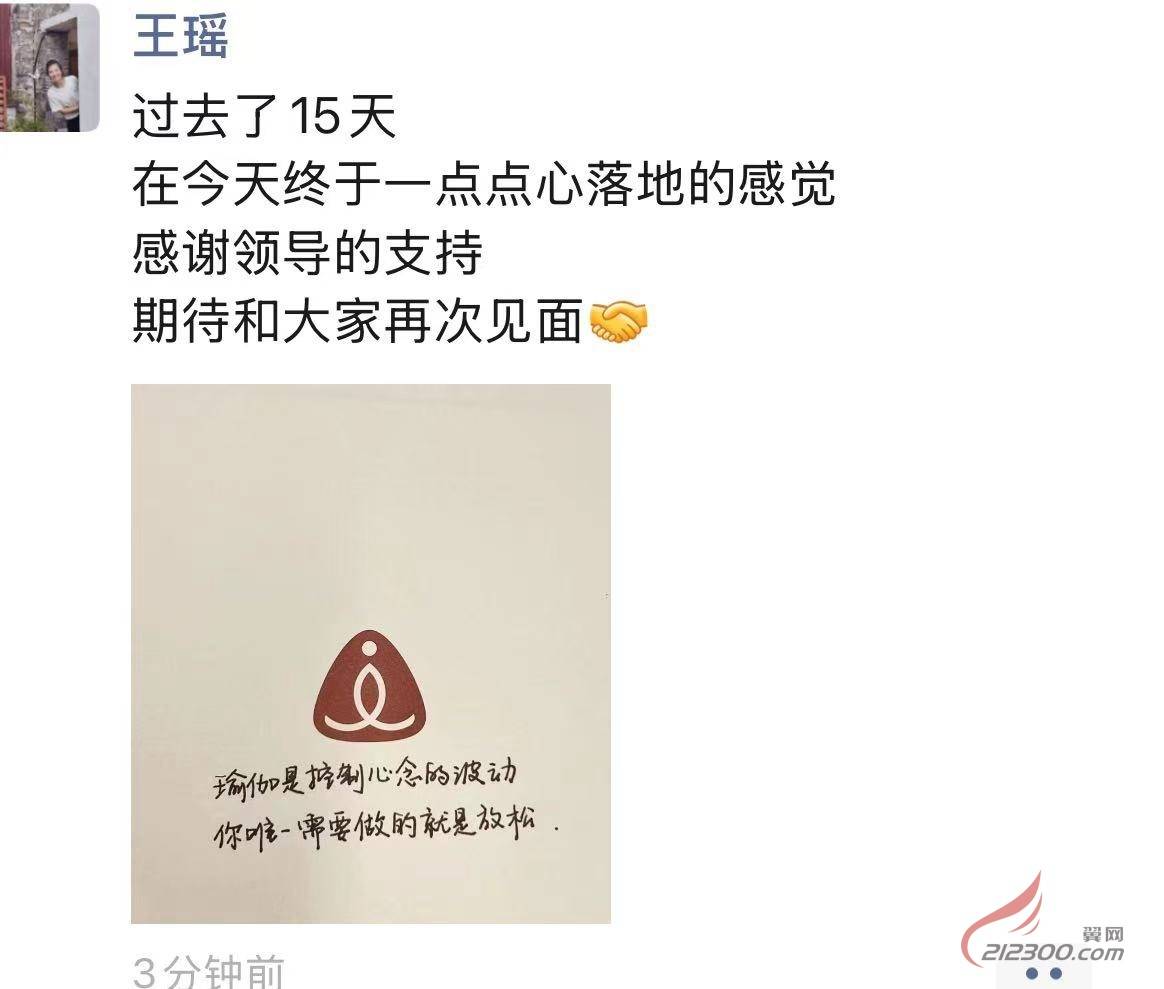Open the yoga quote image in the post
The width and height of the screenshot is (1164, 989).
coord(370,653)
